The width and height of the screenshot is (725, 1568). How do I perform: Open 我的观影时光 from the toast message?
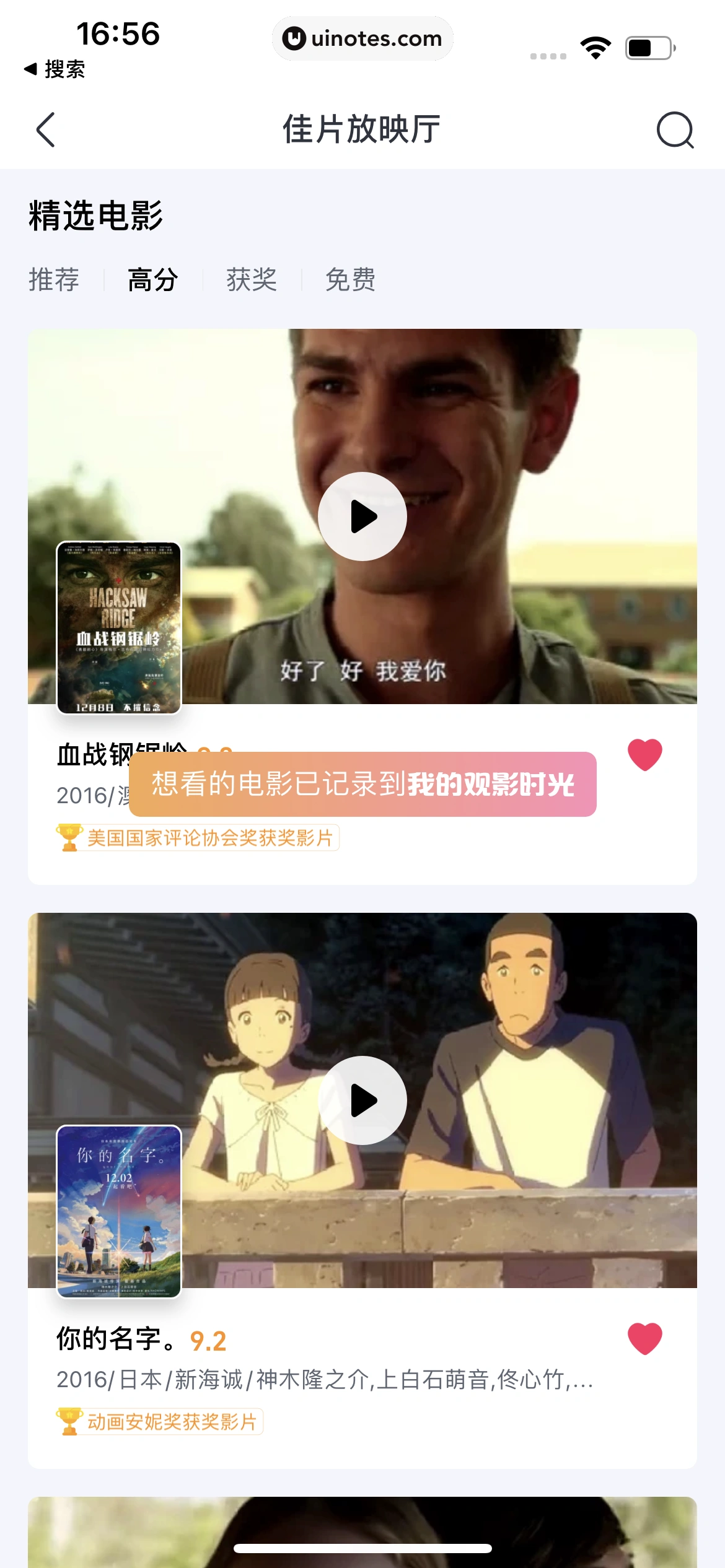click(x=493, y=783)
